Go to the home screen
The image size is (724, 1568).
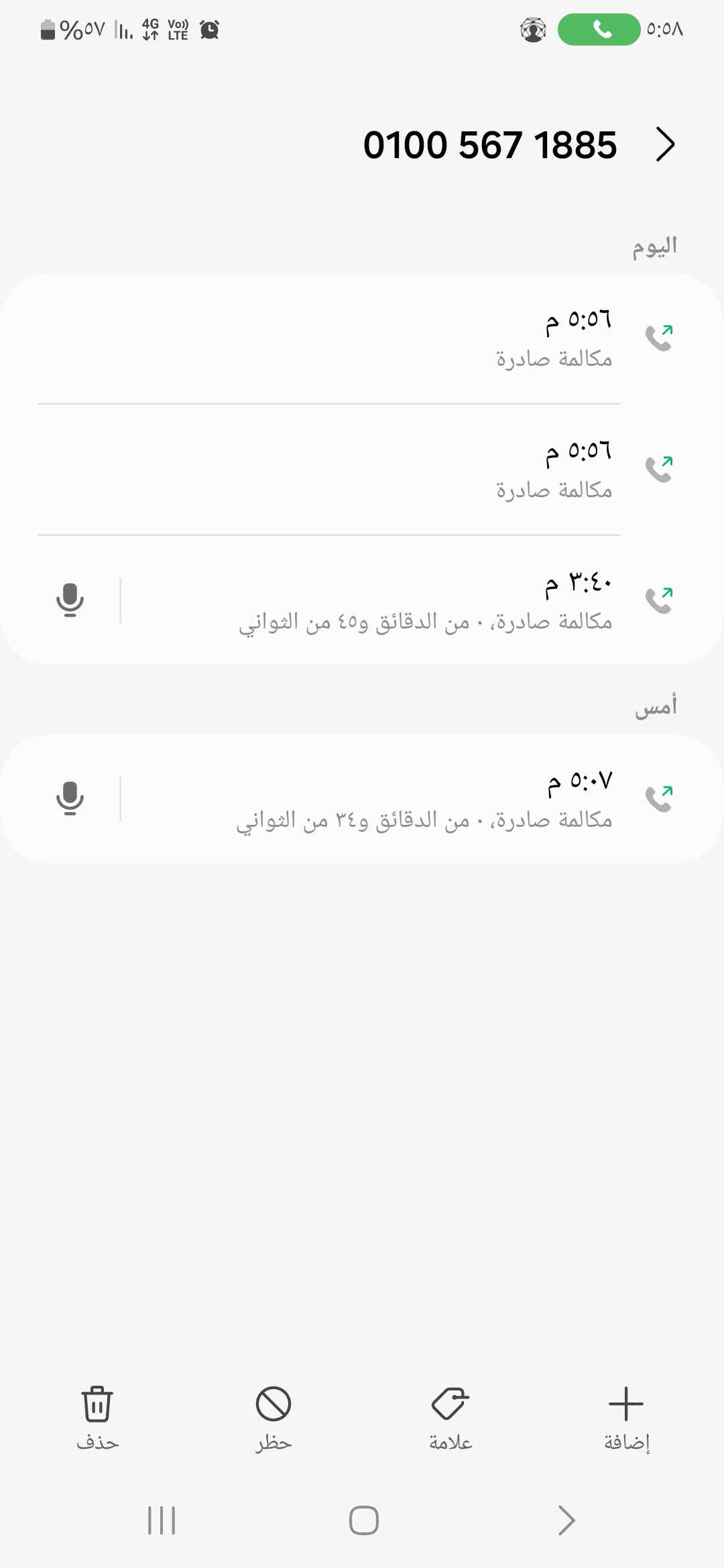point(363,1520)
